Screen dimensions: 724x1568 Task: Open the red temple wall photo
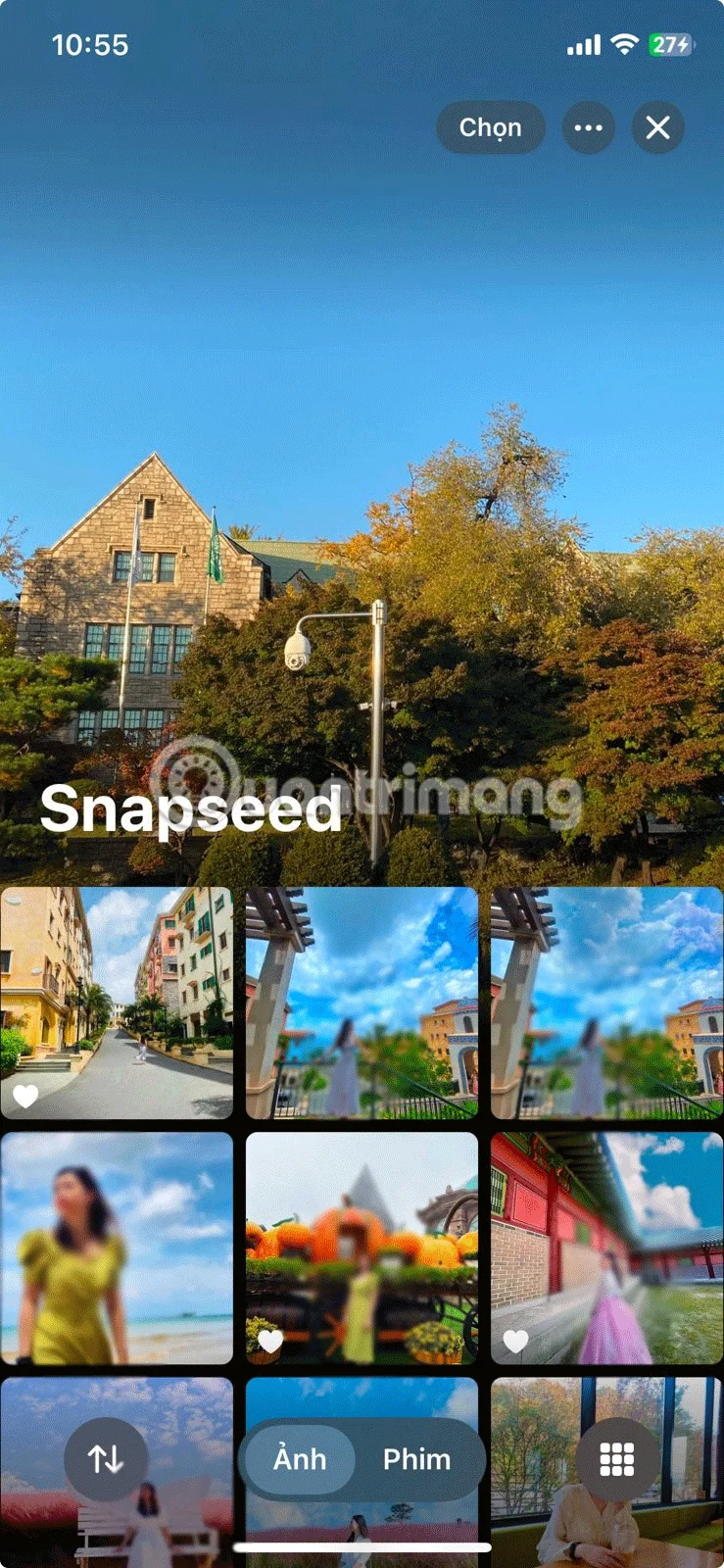click(606, 1248)
